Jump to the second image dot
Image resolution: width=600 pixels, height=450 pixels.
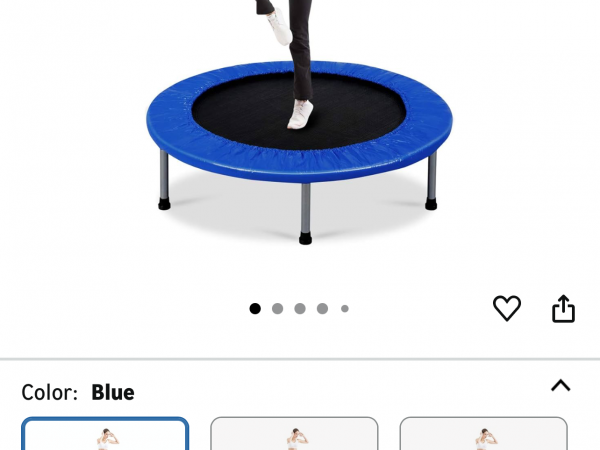(277, 308)
